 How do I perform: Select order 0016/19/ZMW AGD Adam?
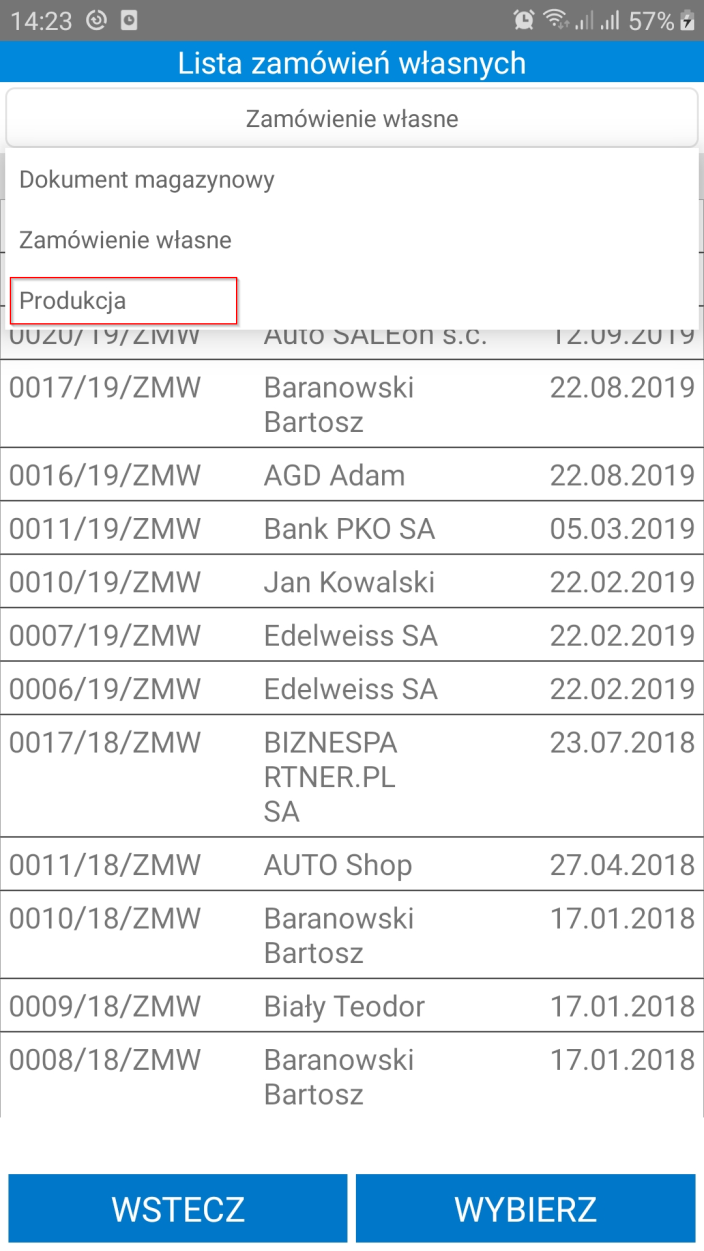click(351, 475)
